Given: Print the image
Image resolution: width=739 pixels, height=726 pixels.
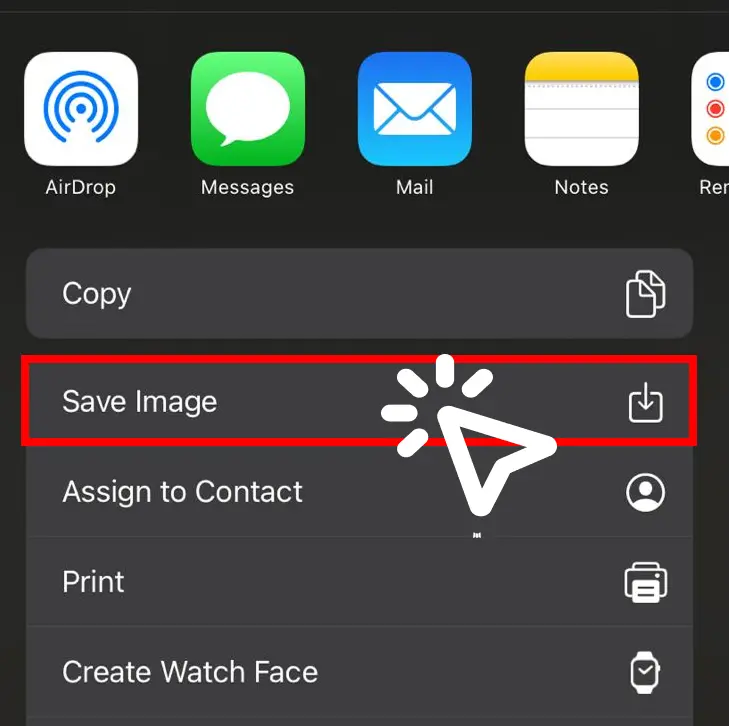Looking at the screenshot, I should tap(358, 582).
